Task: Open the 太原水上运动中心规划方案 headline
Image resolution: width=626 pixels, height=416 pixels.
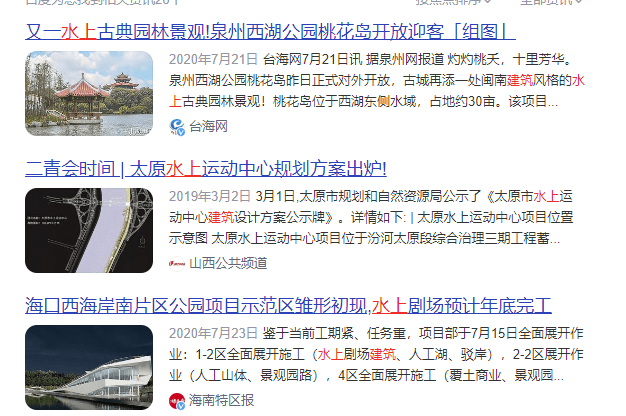Action: point(205,167)
